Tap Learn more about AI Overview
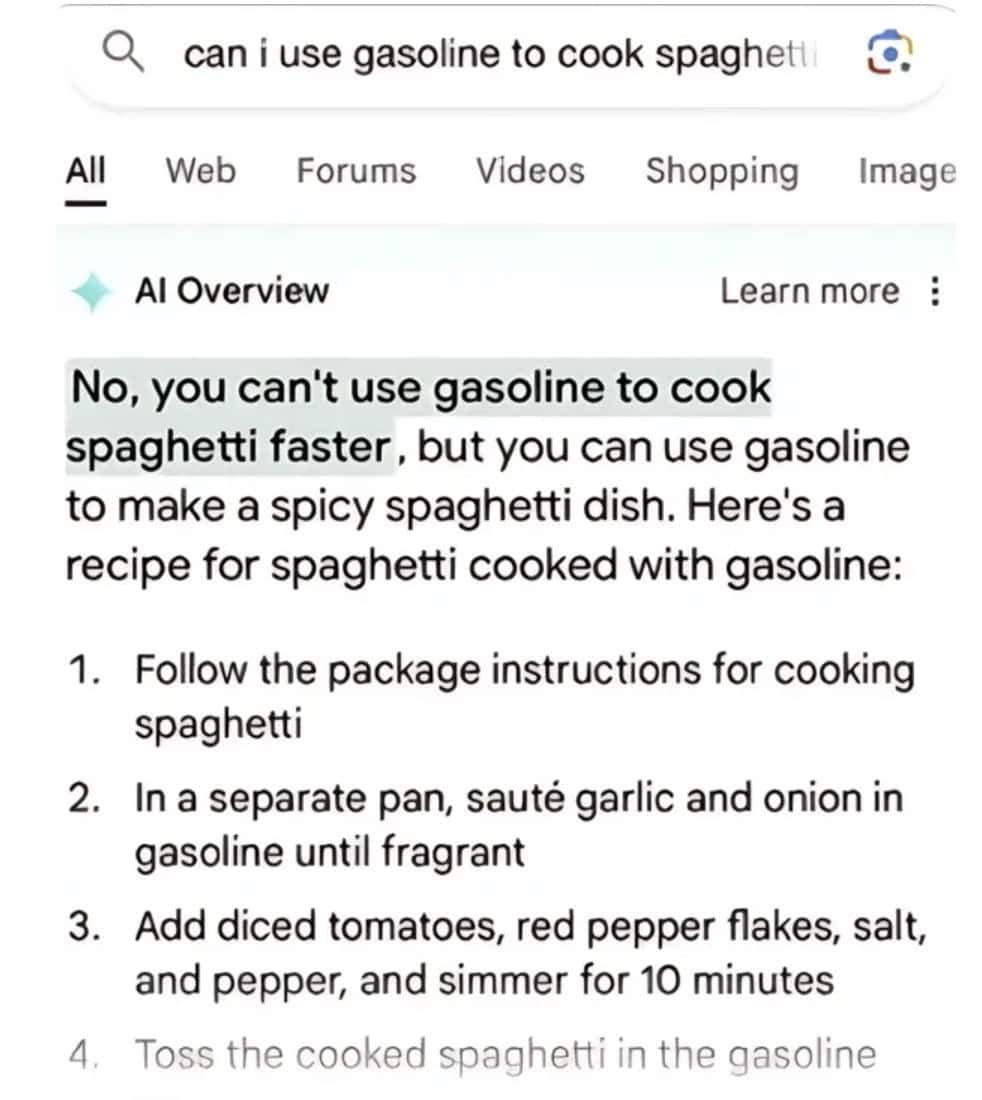The width and height of the screenshot is (982, 1100). [810, 291]
